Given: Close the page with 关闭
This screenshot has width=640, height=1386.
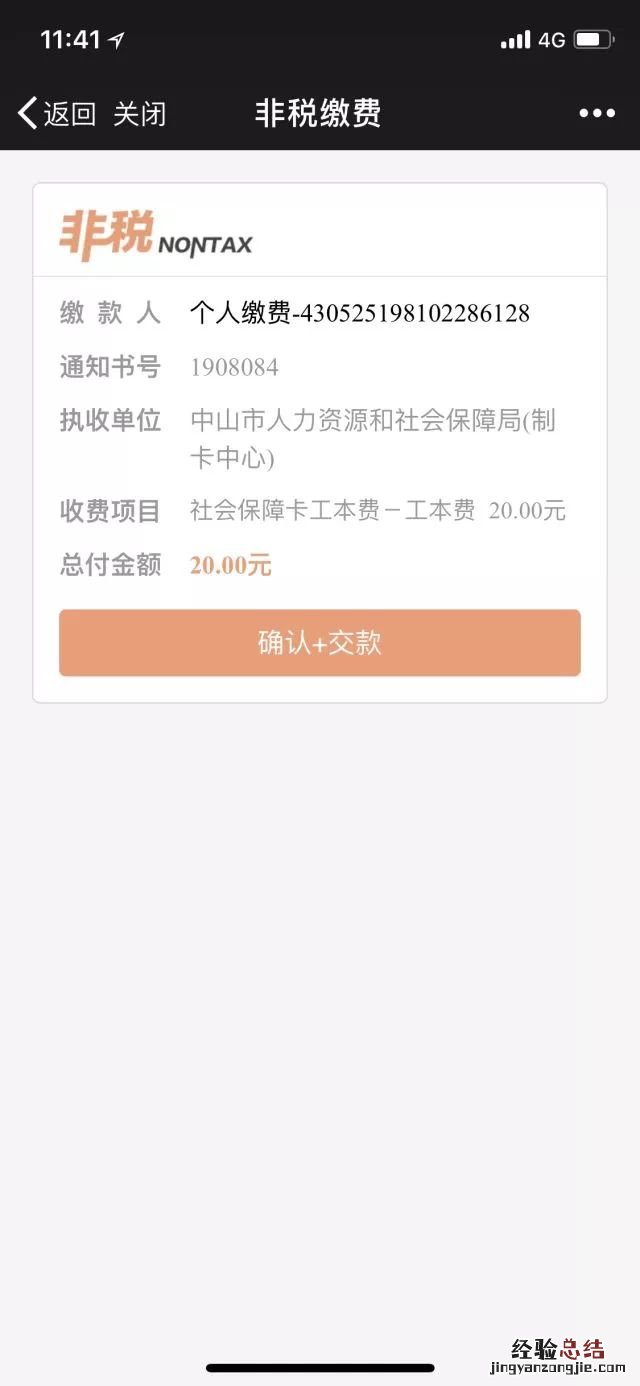Looking at the screenshot, I should [x=139, y=113].
